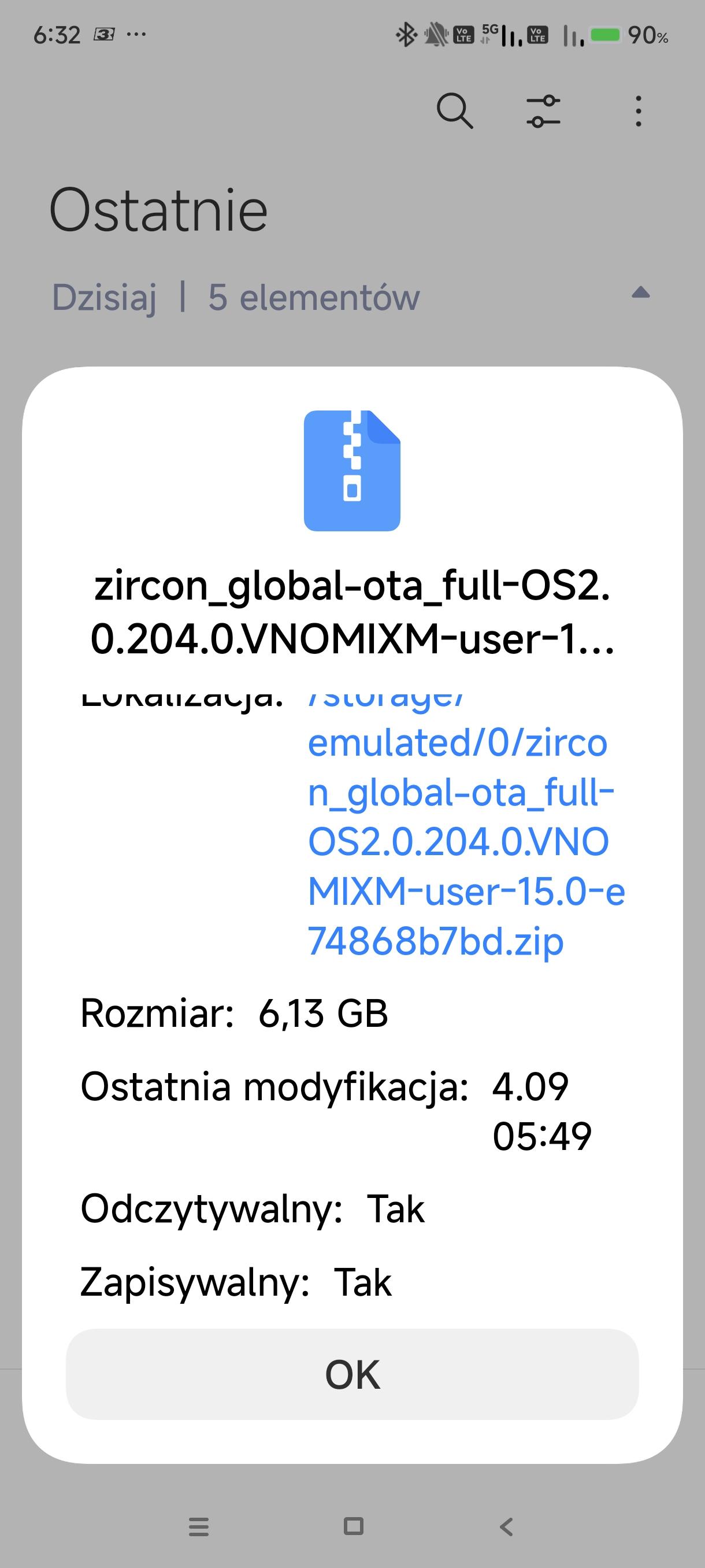Open recent apps from the navigation bar
The image size is (705, 1568).
click(199, 1526)
